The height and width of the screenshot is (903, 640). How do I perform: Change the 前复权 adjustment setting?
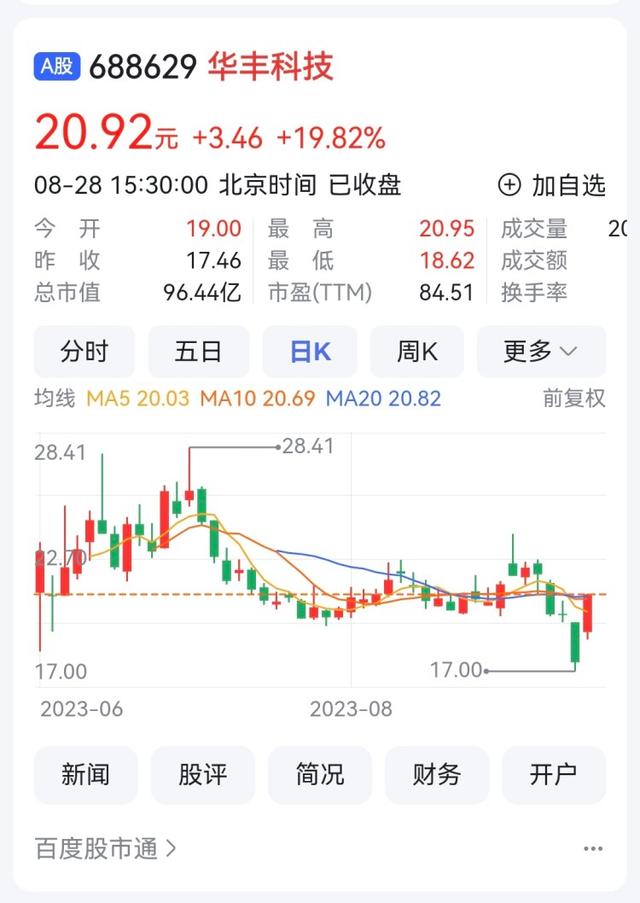point(574,398)
